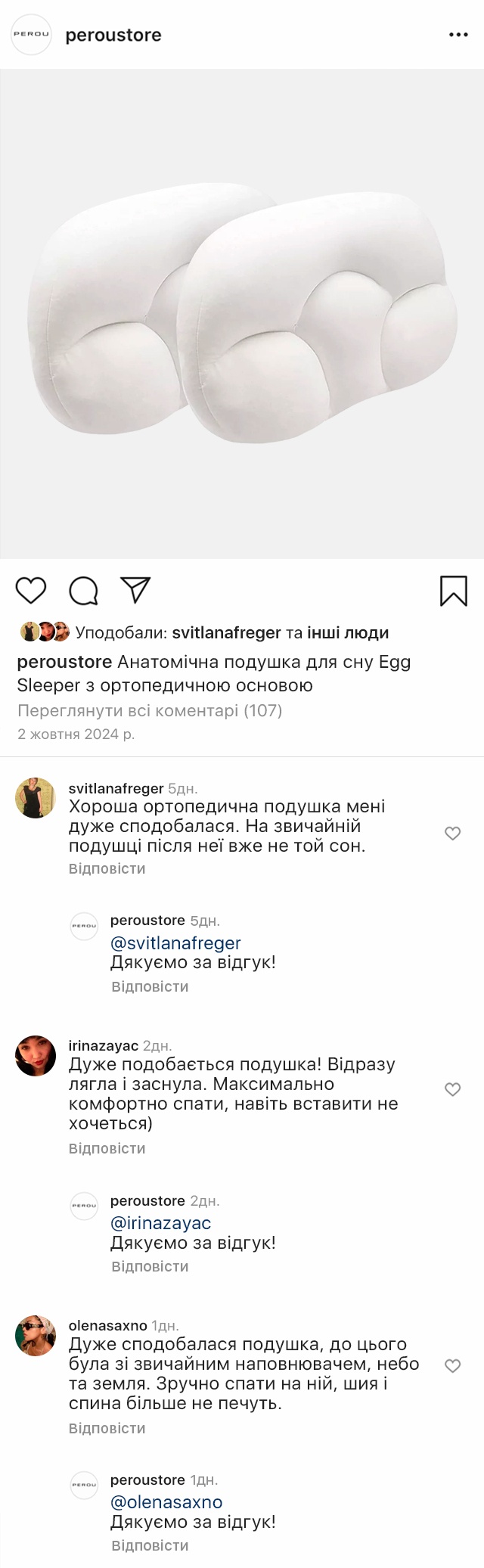
Task: View all 107 comments
Action: (149, 710)
